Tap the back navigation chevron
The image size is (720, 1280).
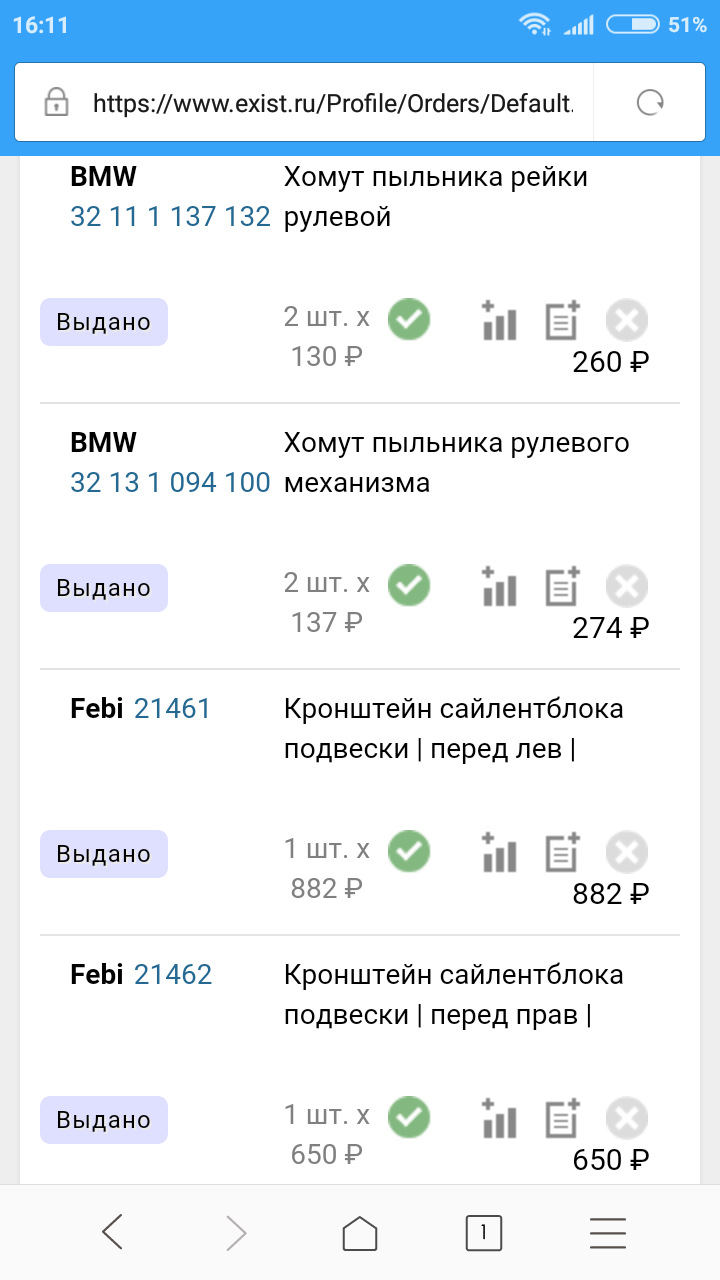[112, 1232]
